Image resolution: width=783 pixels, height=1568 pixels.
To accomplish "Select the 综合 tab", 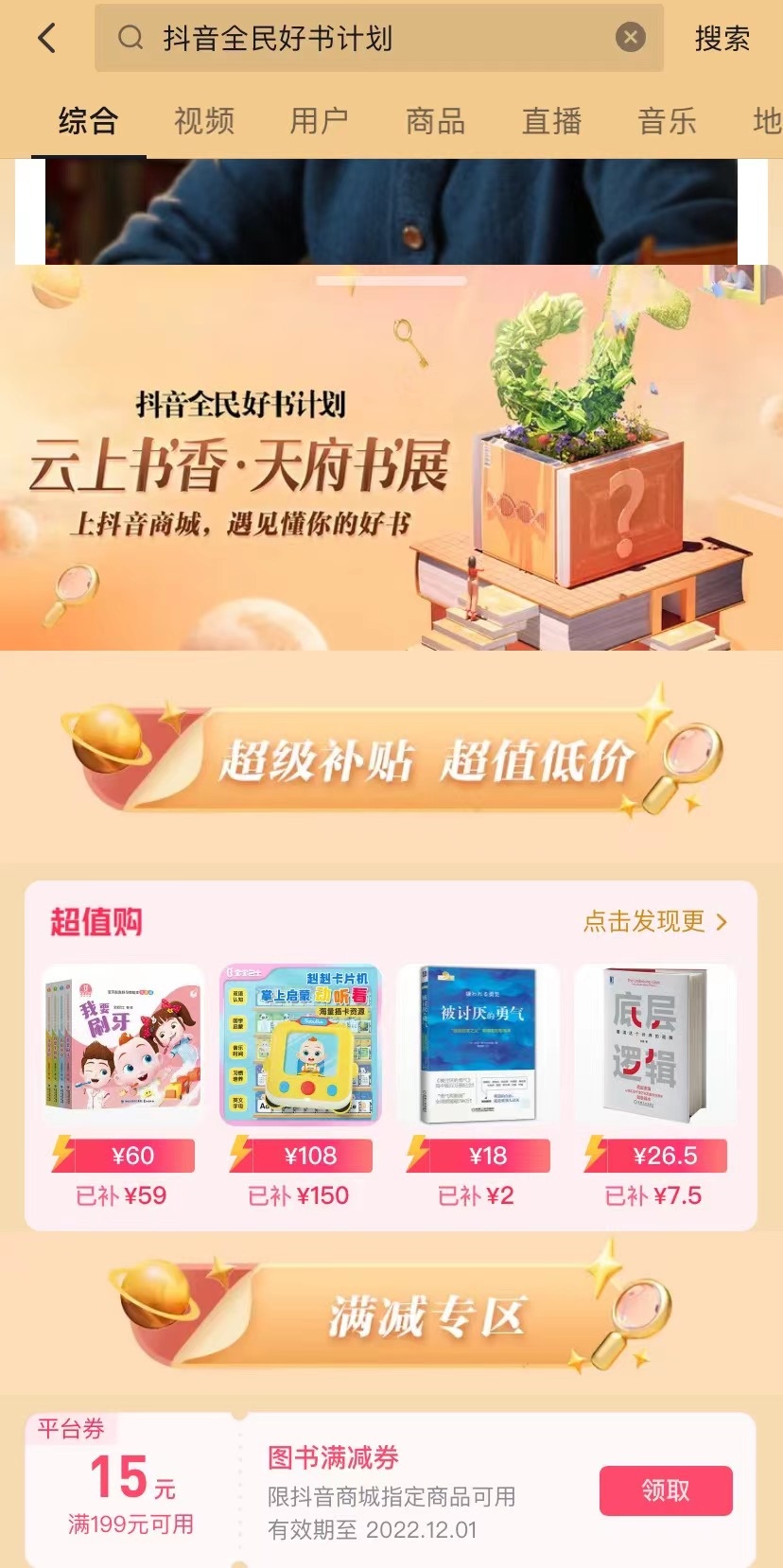I will click(88, 121).
